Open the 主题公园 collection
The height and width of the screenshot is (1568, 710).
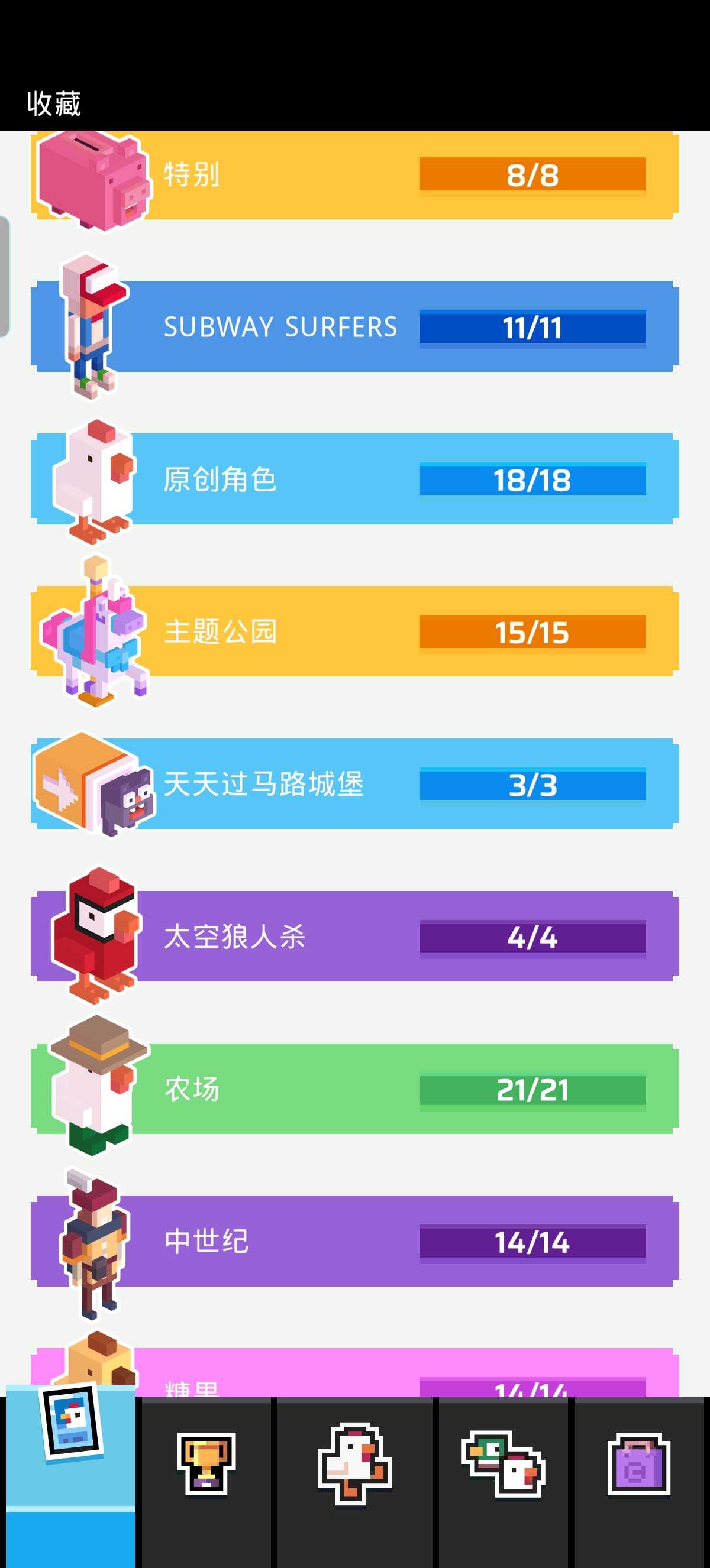(355, 631)
